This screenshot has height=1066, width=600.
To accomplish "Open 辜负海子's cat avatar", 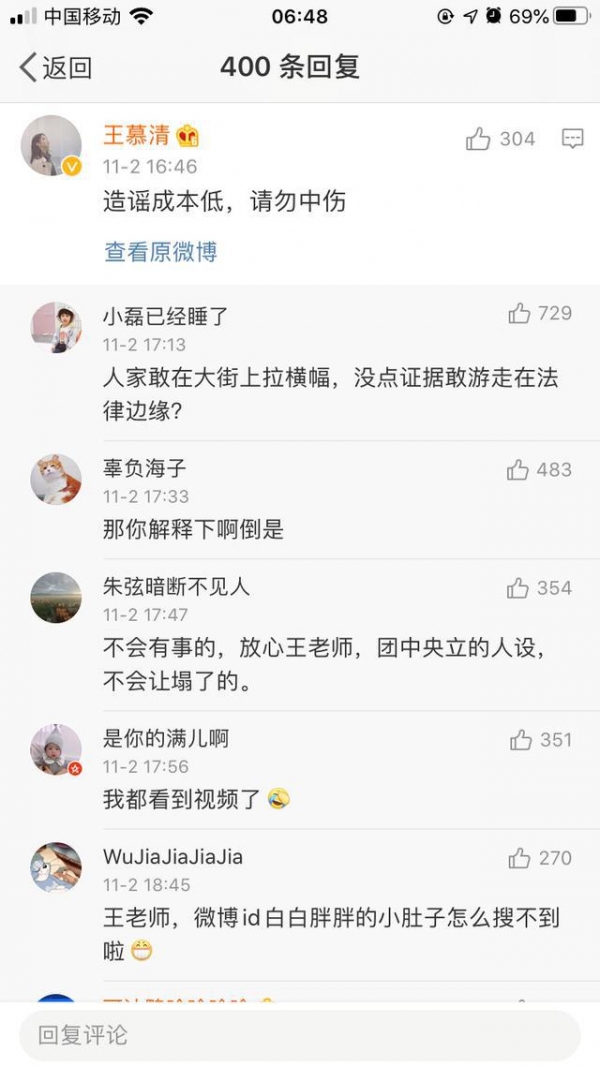I will (x=56, y=479).
